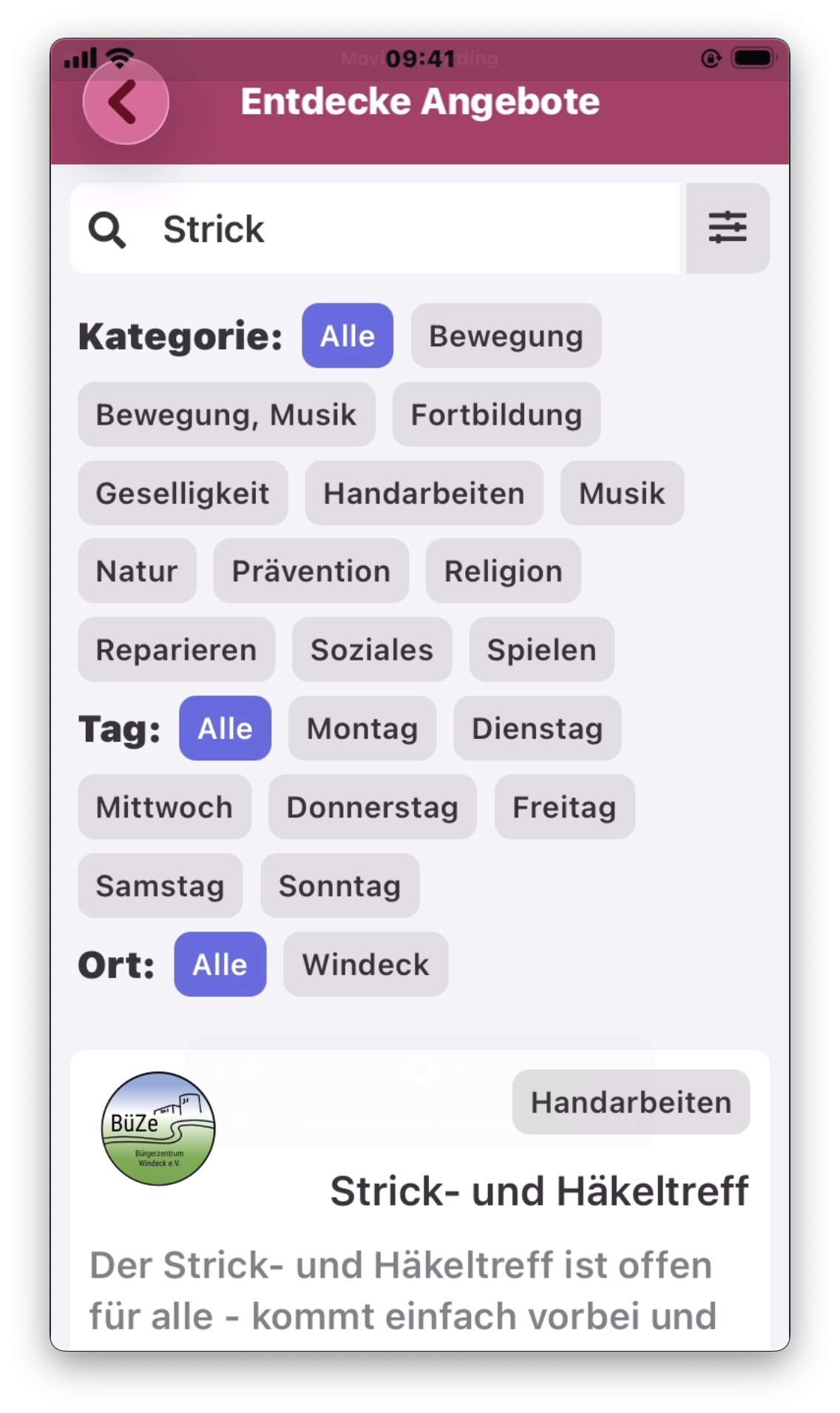Select the Natur category
This screenshot has width=840, height=1413.
coord(137,571)
